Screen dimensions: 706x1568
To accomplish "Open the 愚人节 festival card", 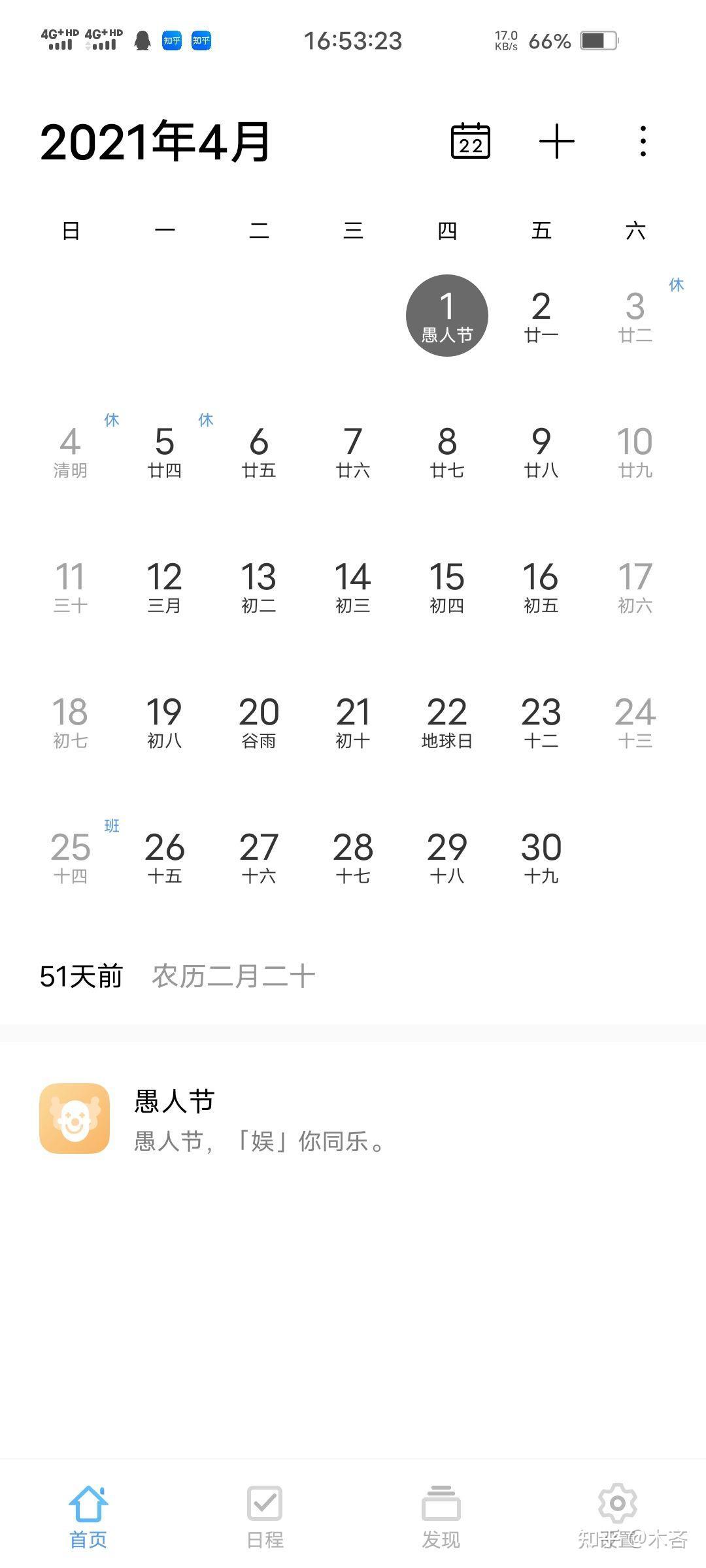I will 353,1119.
